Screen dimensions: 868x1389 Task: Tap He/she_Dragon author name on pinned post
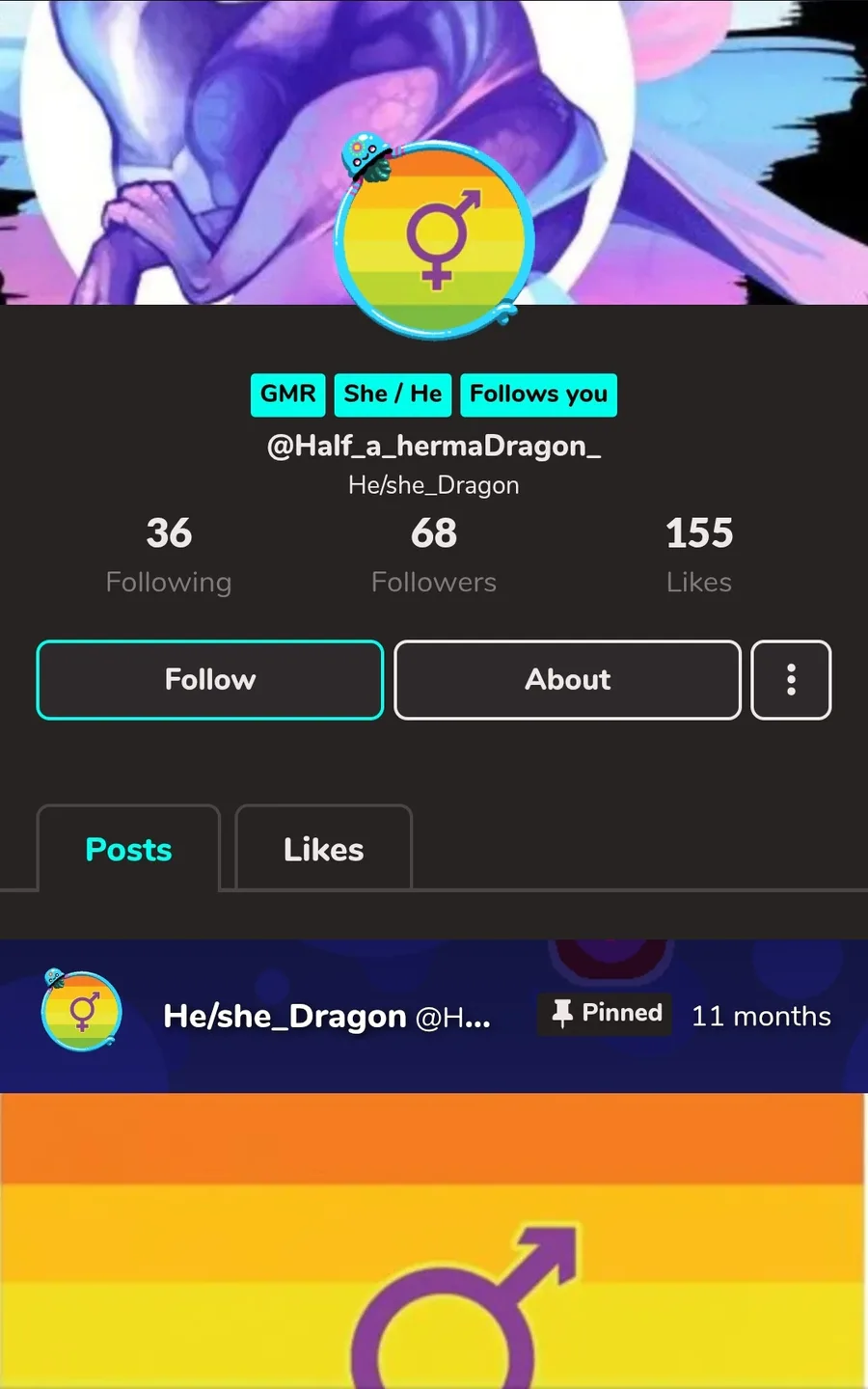(x=285, y=1016)
